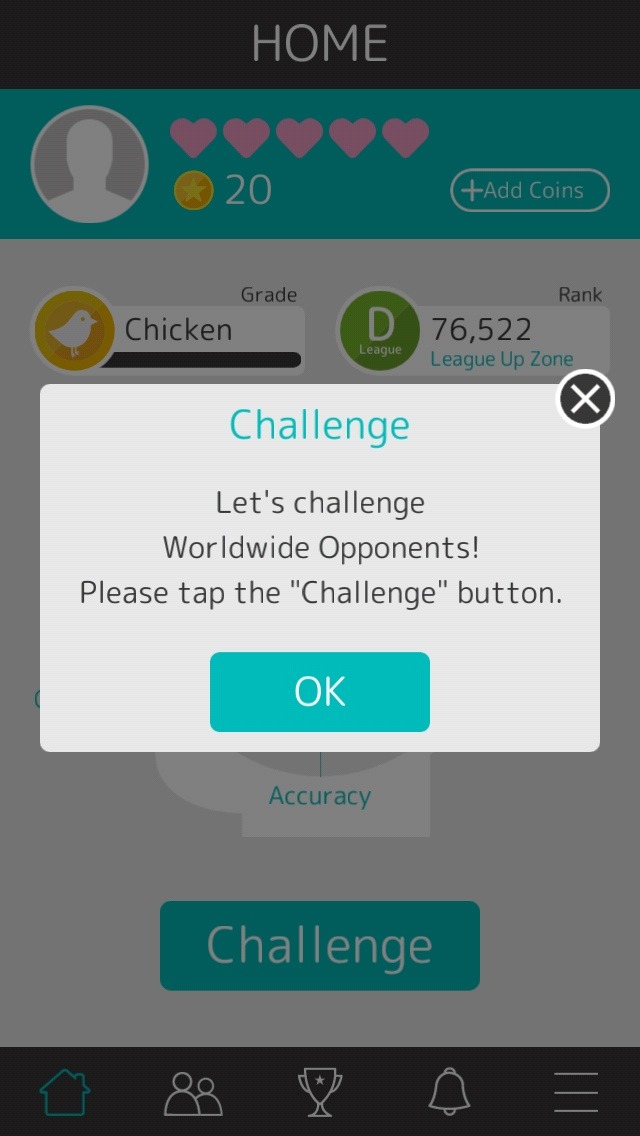The image size is (640, 1136).
Task: Tap the Add Coins button
Action: tap(529, 190)
